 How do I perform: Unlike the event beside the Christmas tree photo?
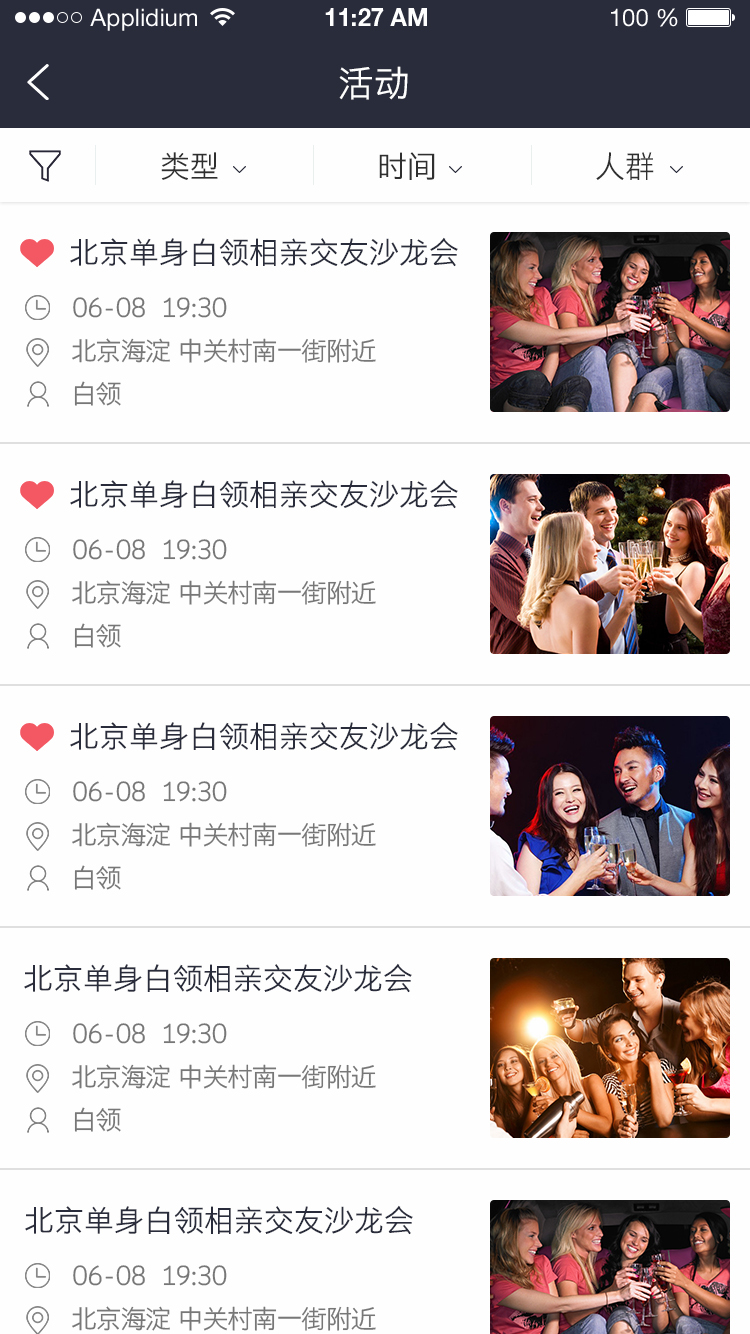coord(37,495)
